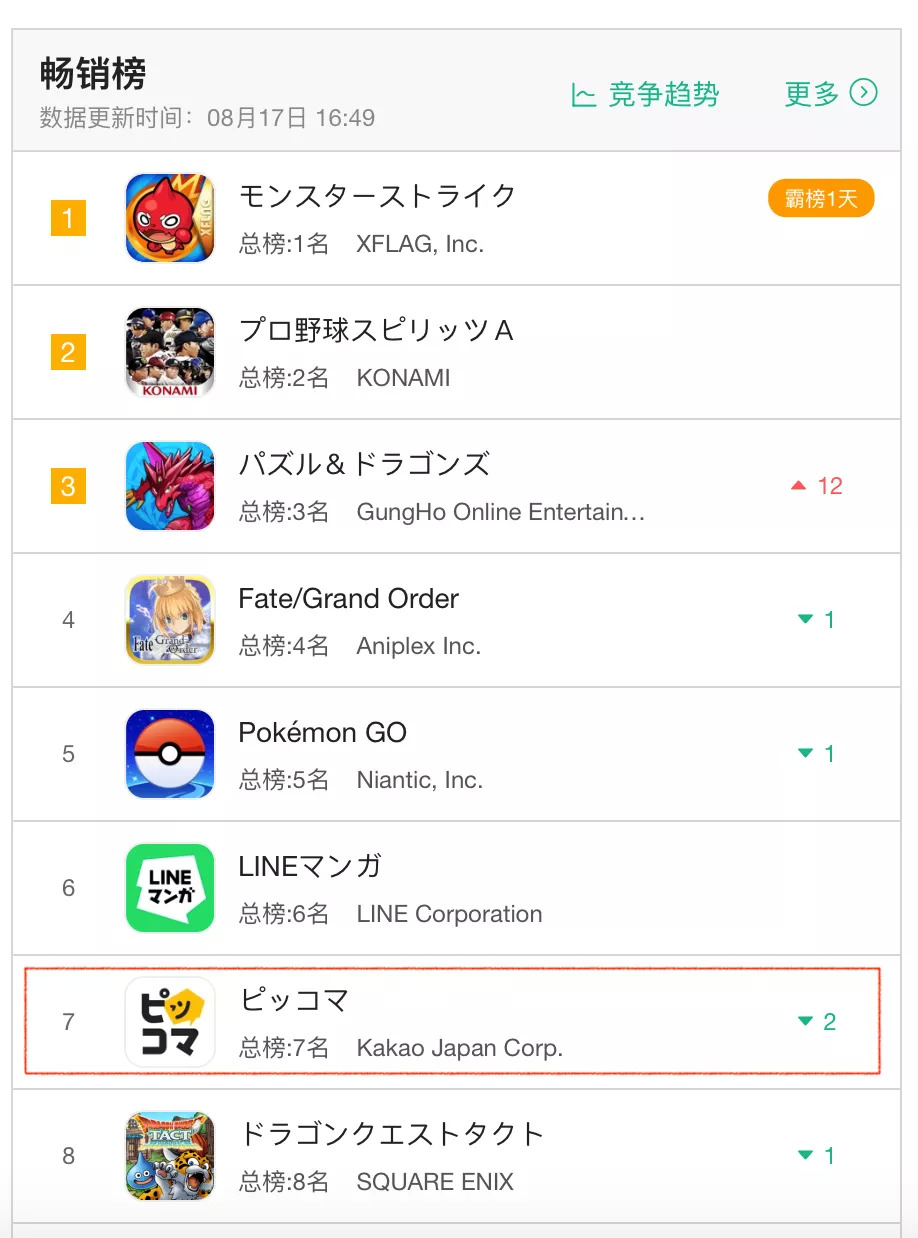Open the モンスターストライク app entry

tap(377, 196)
